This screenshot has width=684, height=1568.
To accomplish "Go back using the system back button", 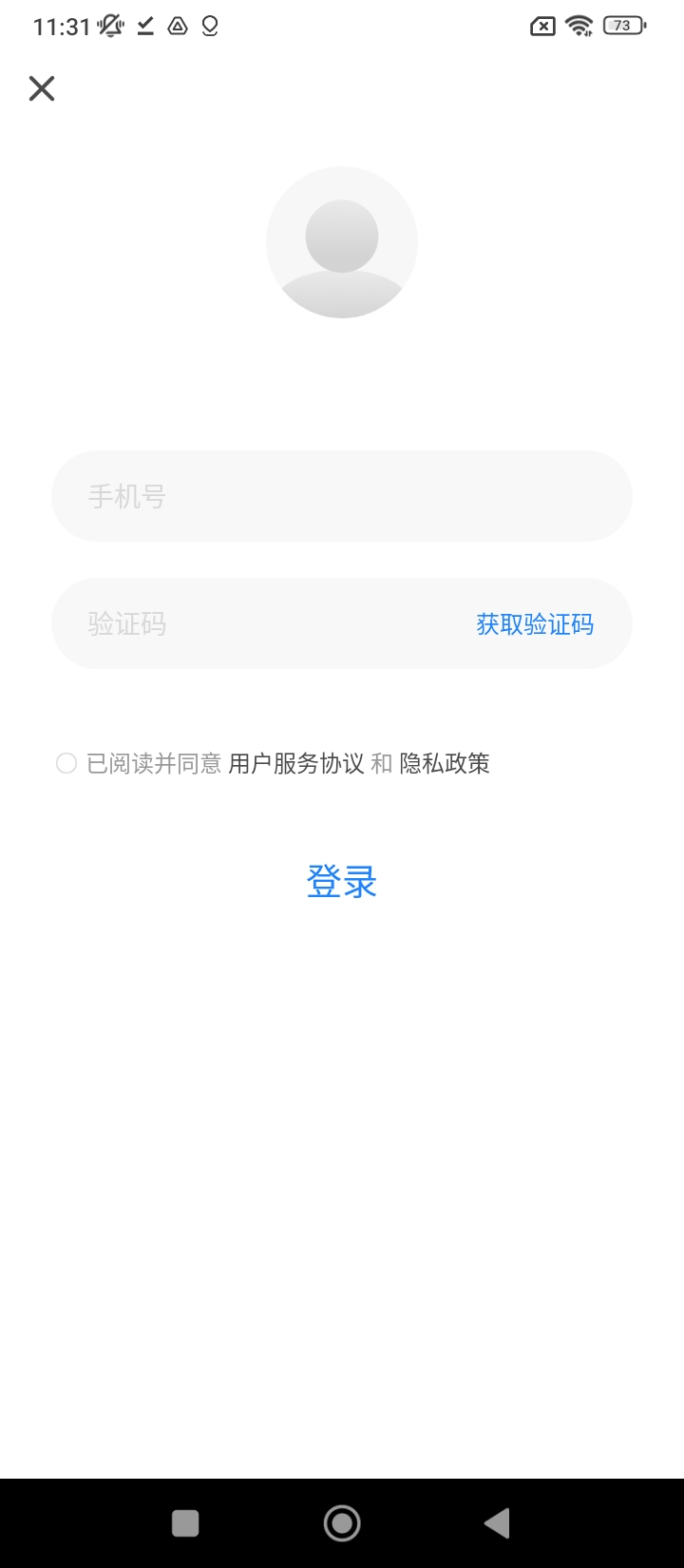I will pos(497,1523).
